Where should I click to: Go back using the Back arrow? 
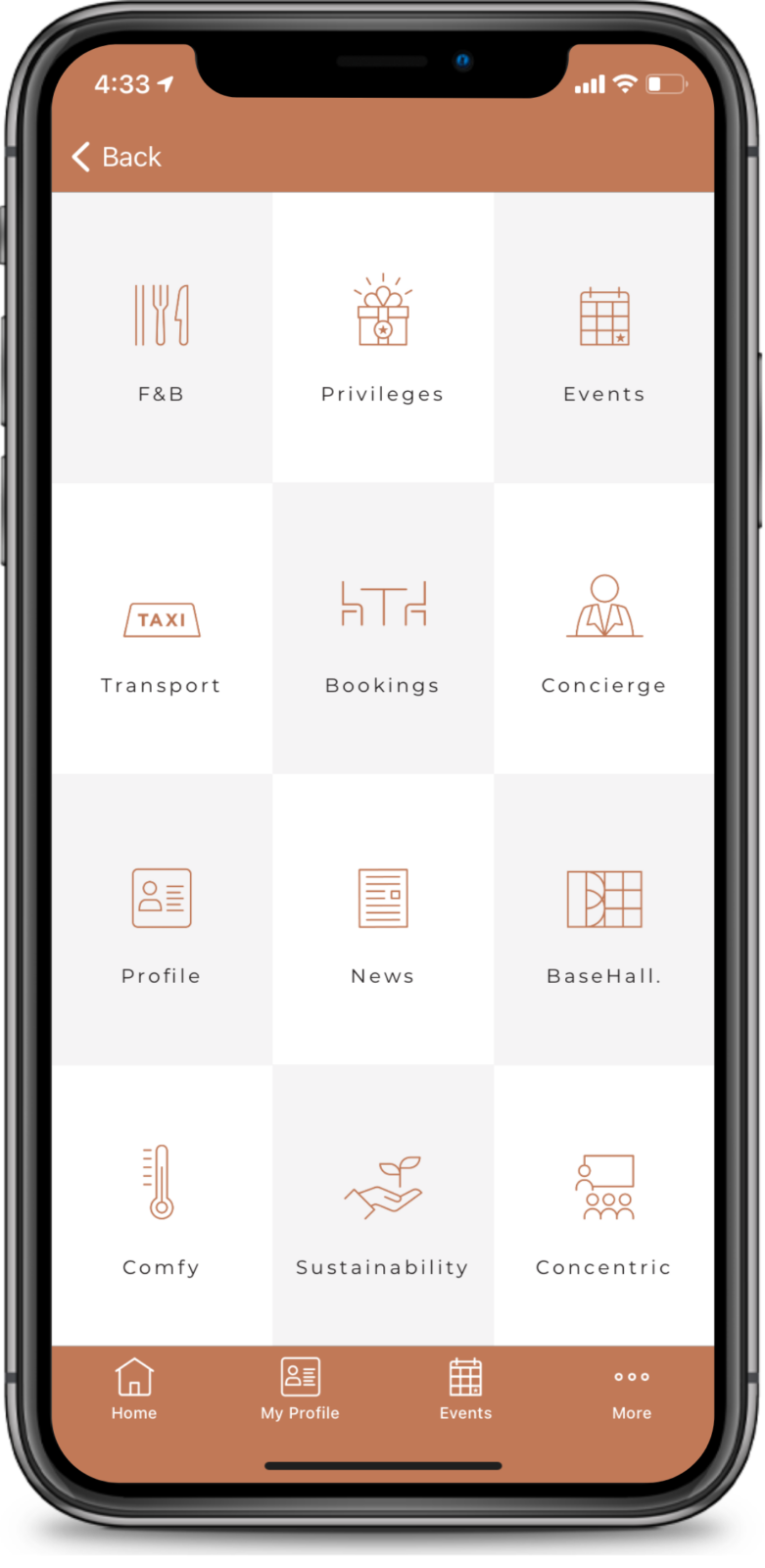tap(116, 157)
